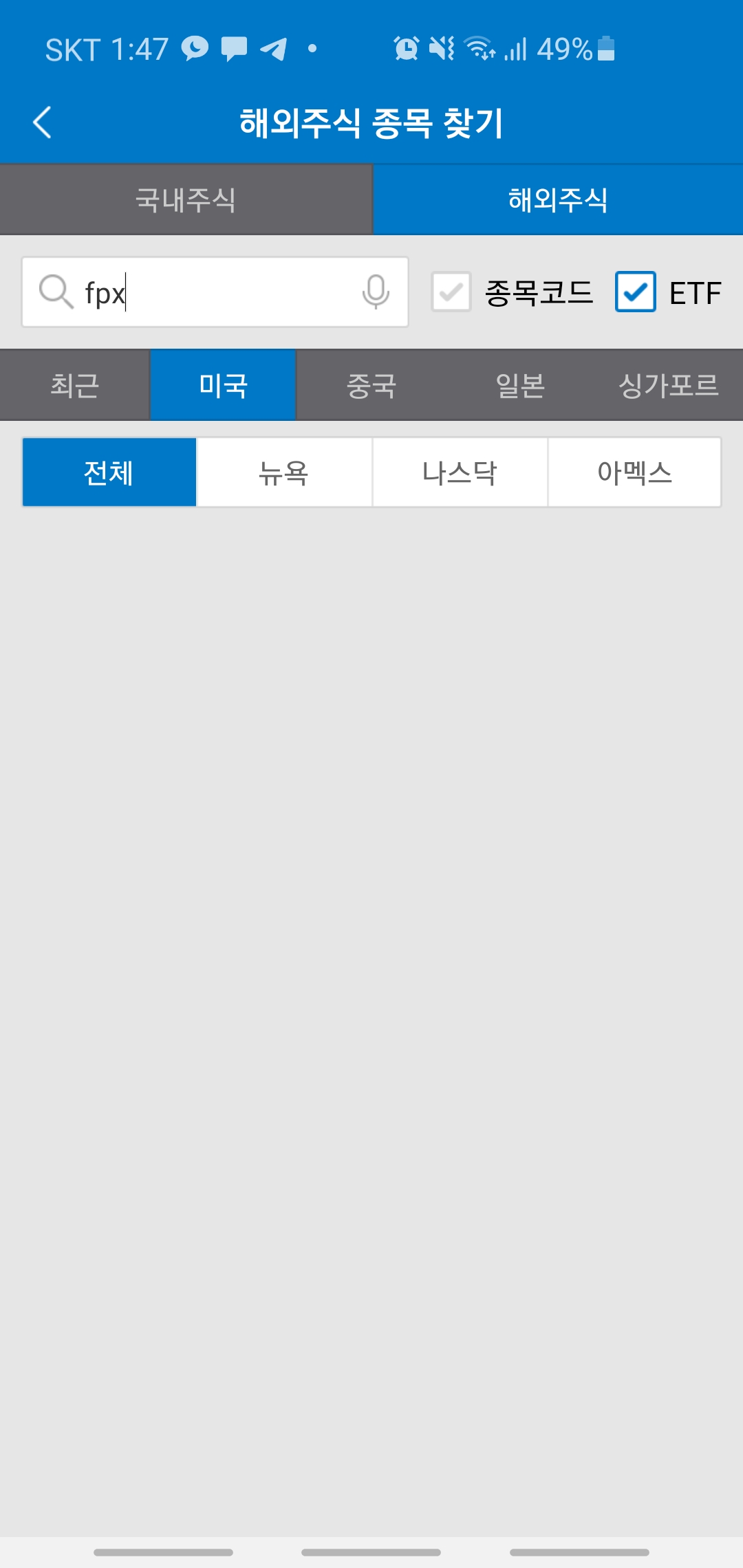The image size is (743, 1568).
Task: Show 일본 stocks tab
Action: (x=520, y=385)
